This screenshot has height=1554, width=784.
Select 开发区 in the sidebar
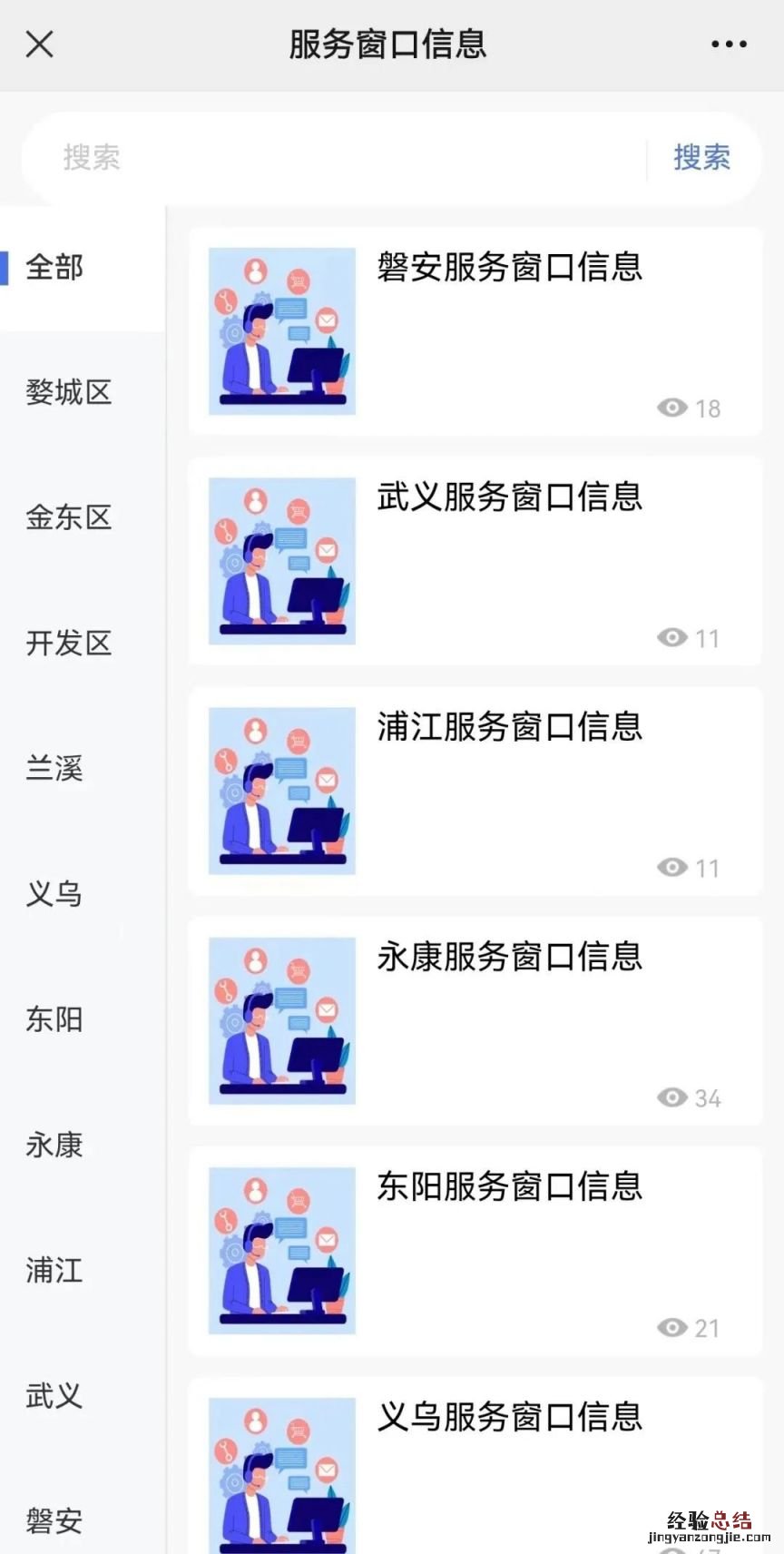69,644
